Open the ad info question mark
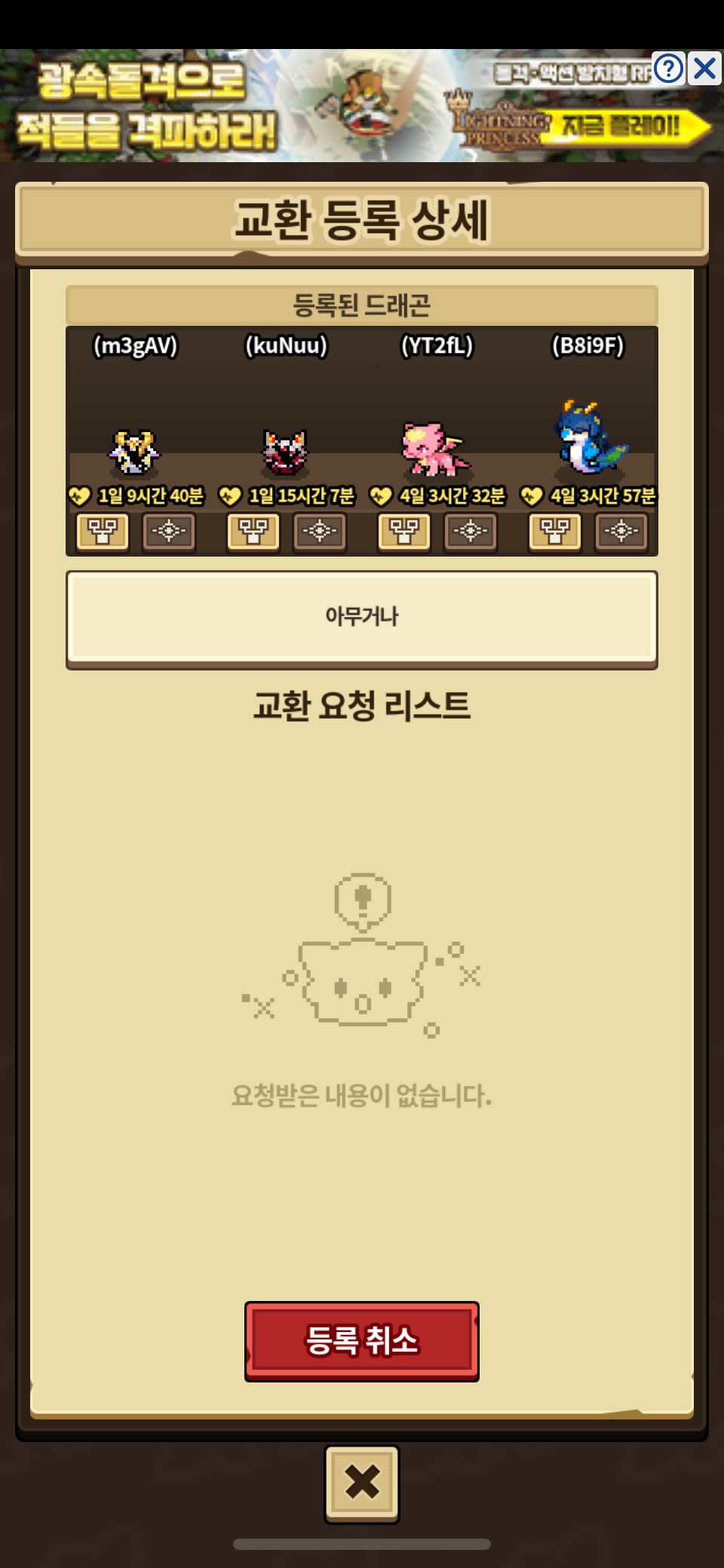This screenshot has height=1568, width=724. tap(668, 69)
